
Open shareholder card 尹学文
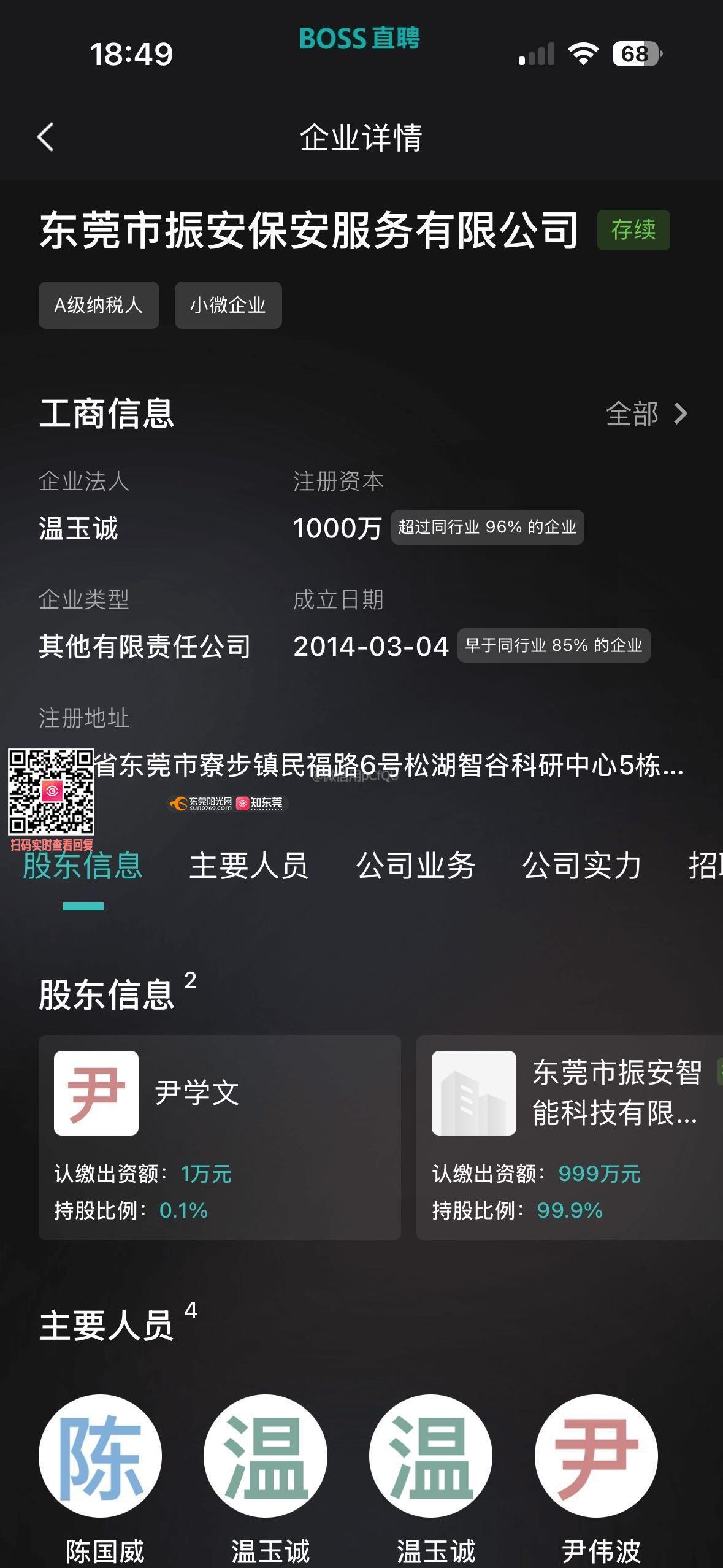(x=219, y=1137)
